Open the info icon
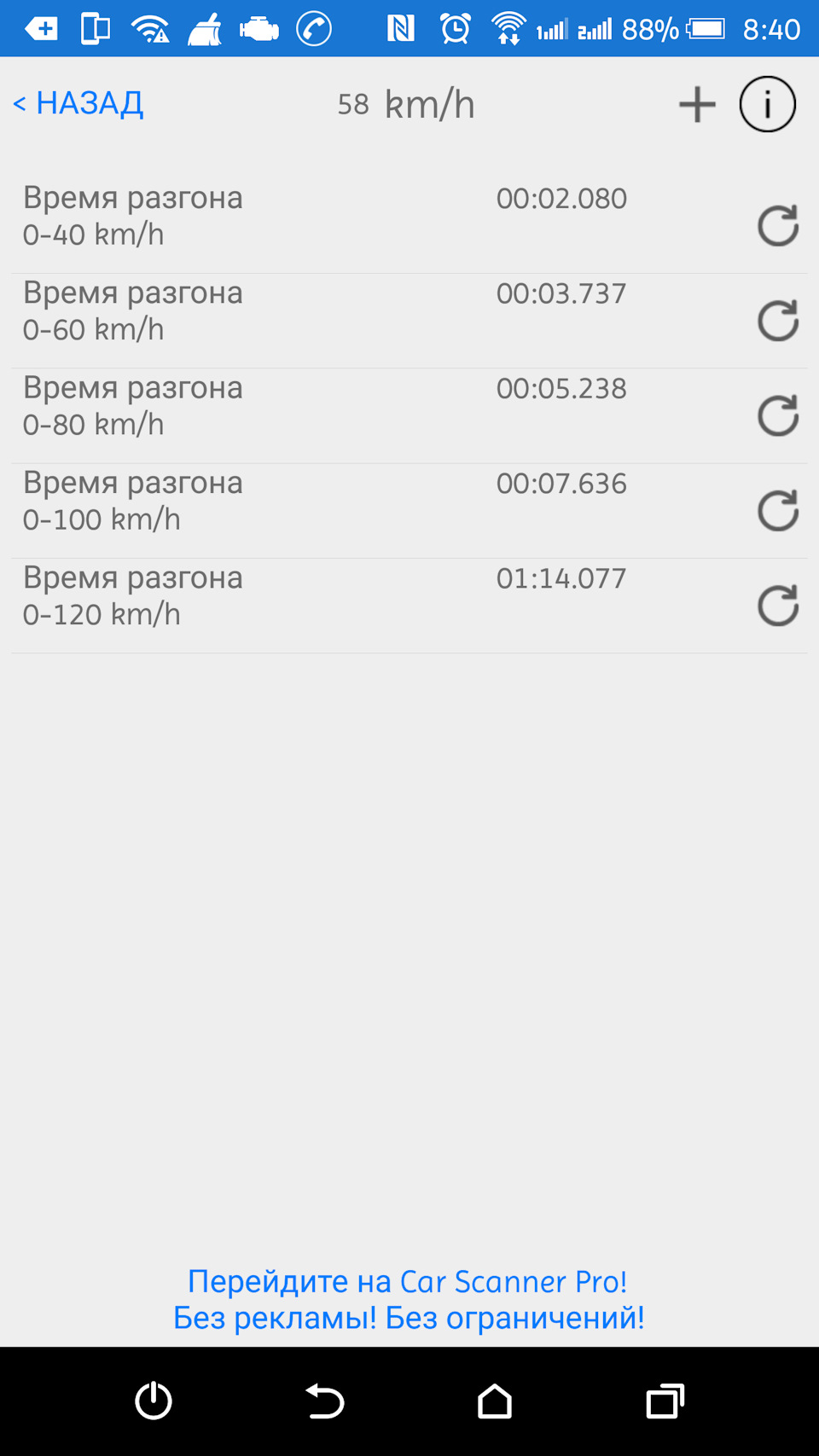This screenshot has height=1456, width=819. 767,104
